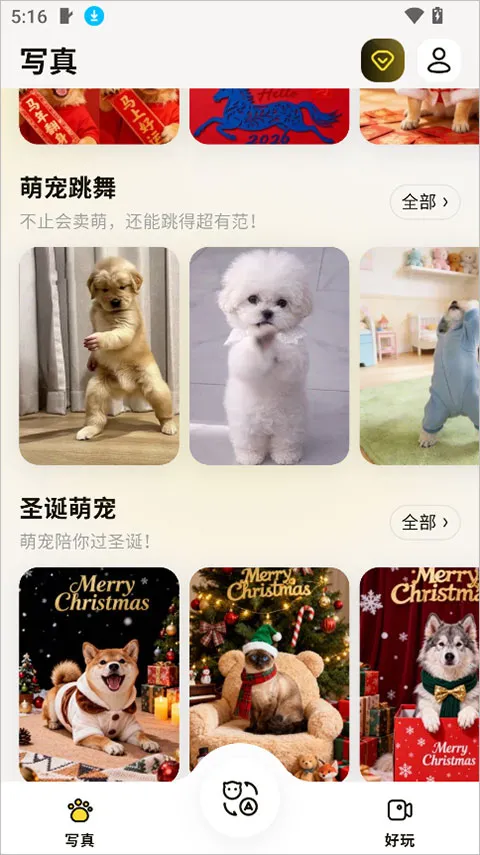The image size is (480, 855).
Task: Open the blue paper-cut horse 2026 template
Action: 269,116
